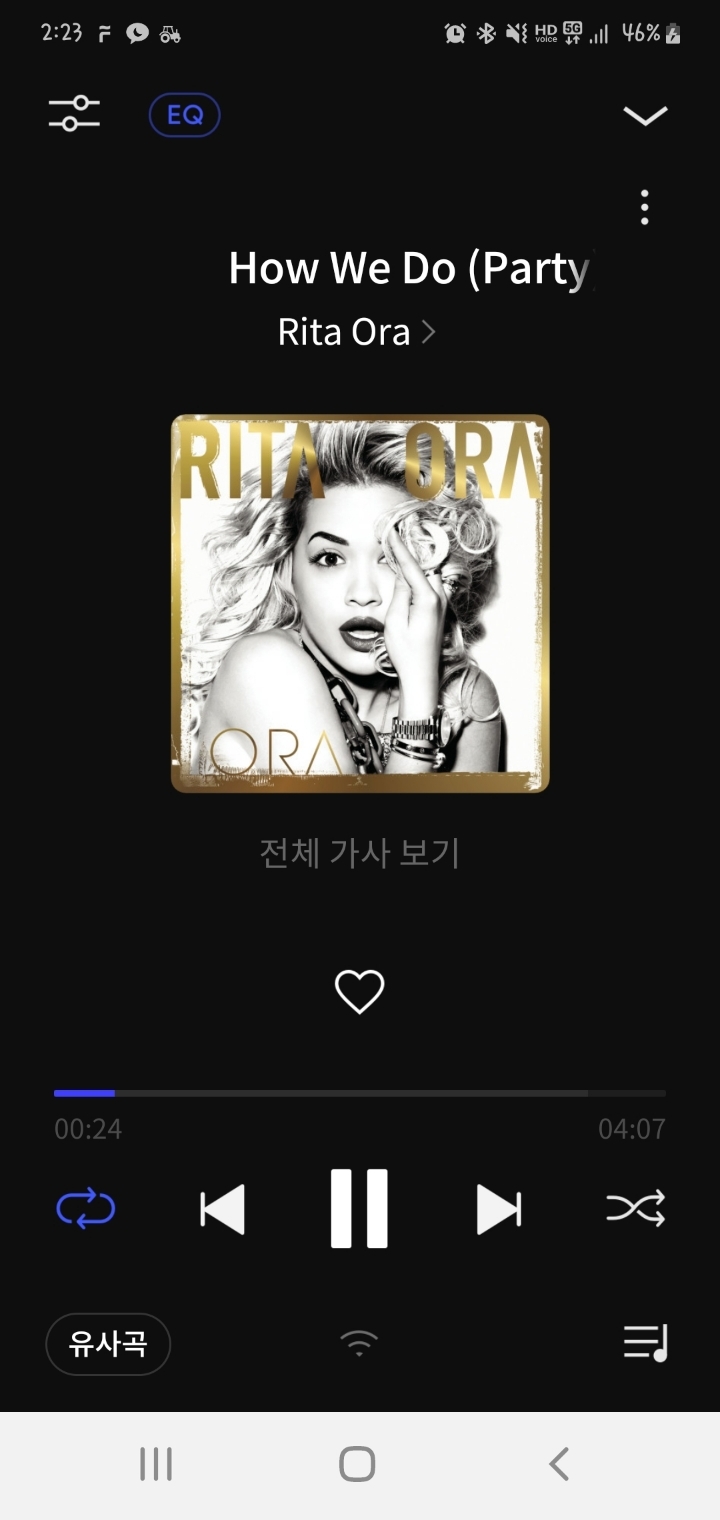Like this song with the heart
This screenshot has width=720, height=1520.
pos(359,992)
